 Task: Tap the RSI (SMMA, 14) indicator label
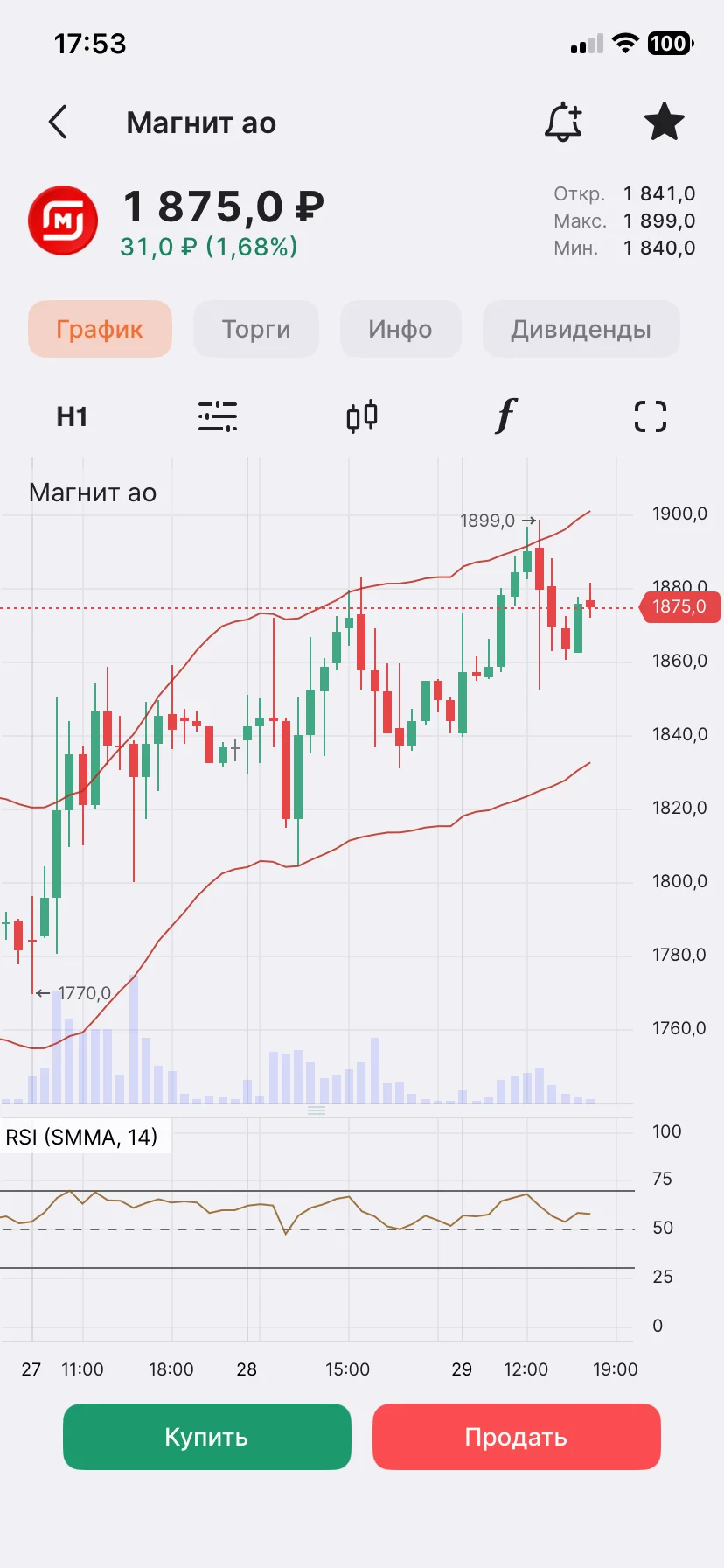82,1137
